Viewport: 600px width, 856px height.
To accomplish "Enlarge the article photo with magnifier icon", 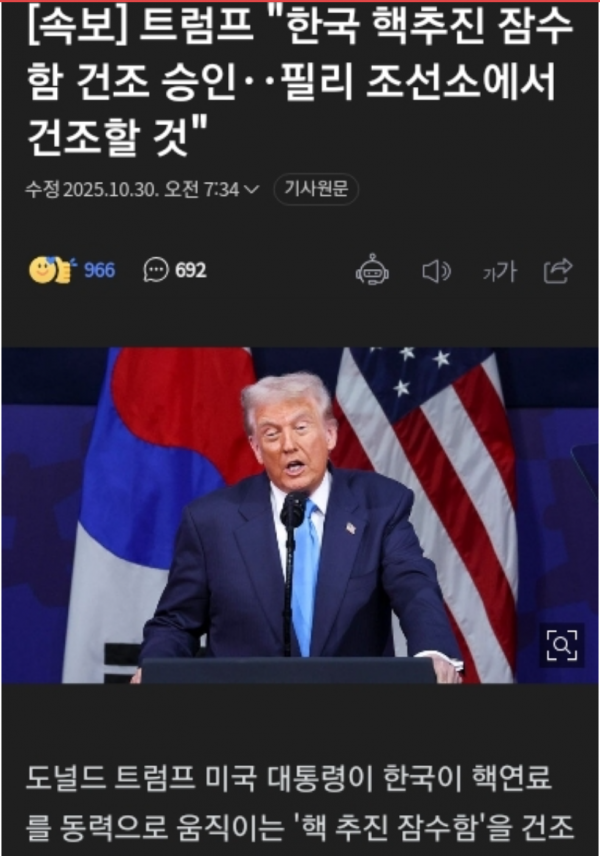I will 562,646.
